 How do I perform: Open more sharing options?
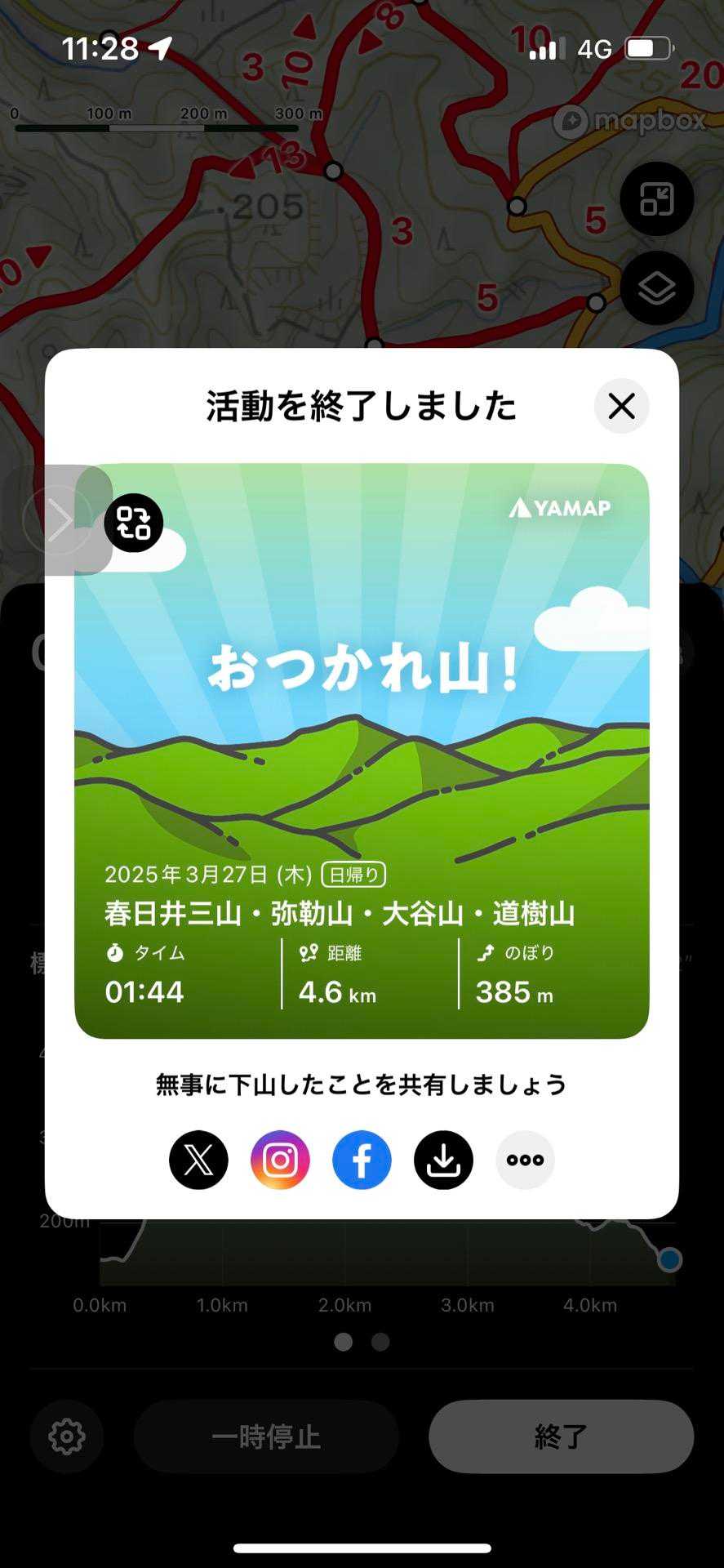click(x=525, y=1160)
